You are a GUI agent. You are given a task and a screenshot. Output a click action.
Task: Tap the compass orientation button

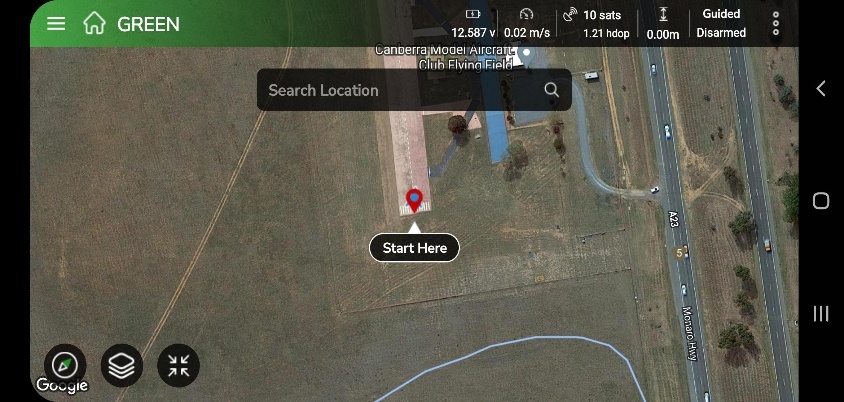tap(65, 365)
